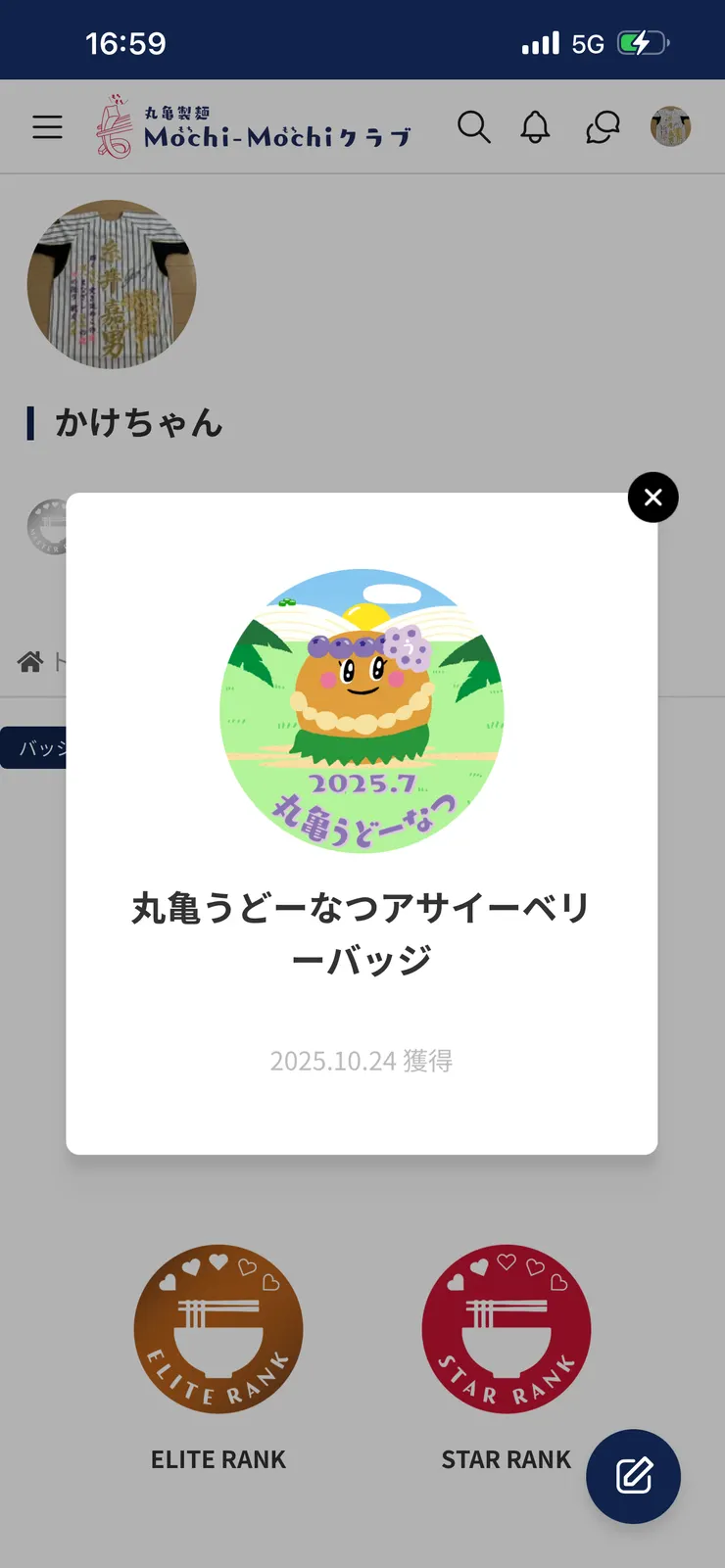Tap the username かけちゃん
The width and height of the screenshot is (725, 1568).
[x=140, y=424]
